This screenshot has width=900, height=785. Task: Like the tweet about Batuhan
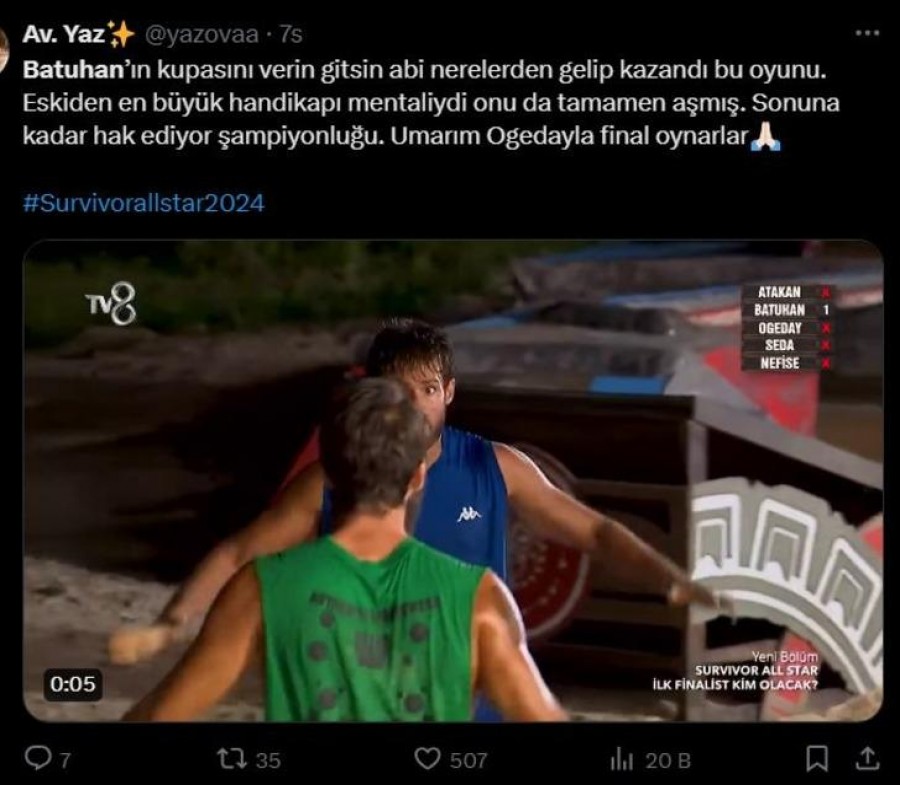[x=428, y=759]
